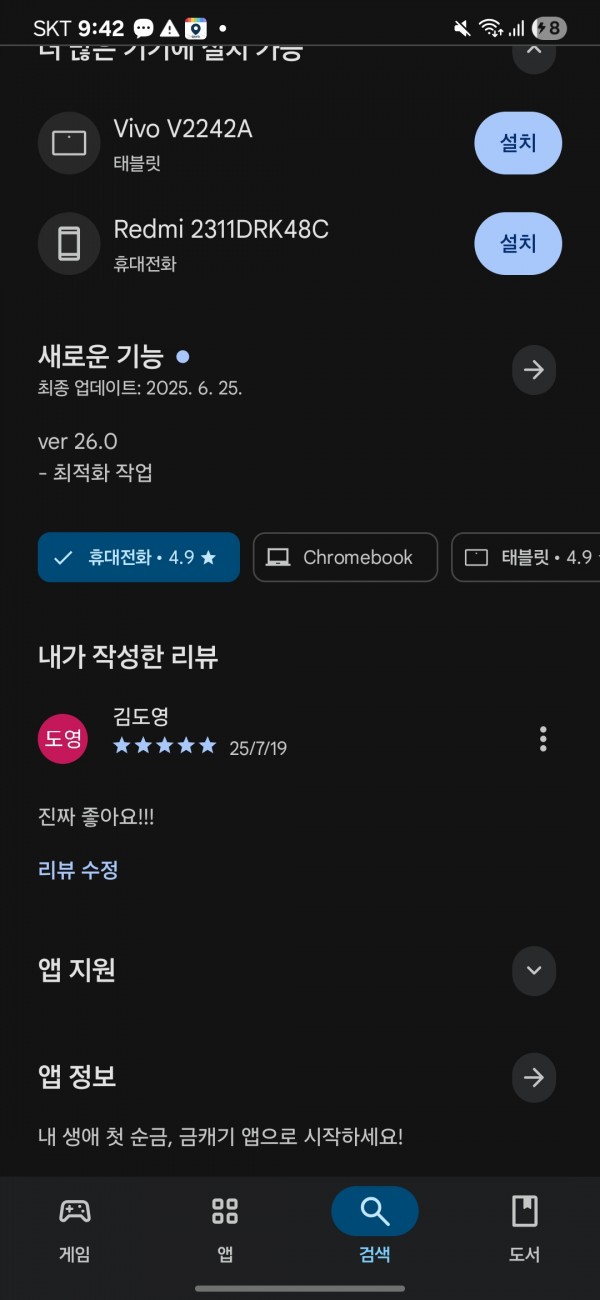Install the app on Vivo V2242A tablet
The width and height of the screenshot is (600, 1300).
click(517, 143)
